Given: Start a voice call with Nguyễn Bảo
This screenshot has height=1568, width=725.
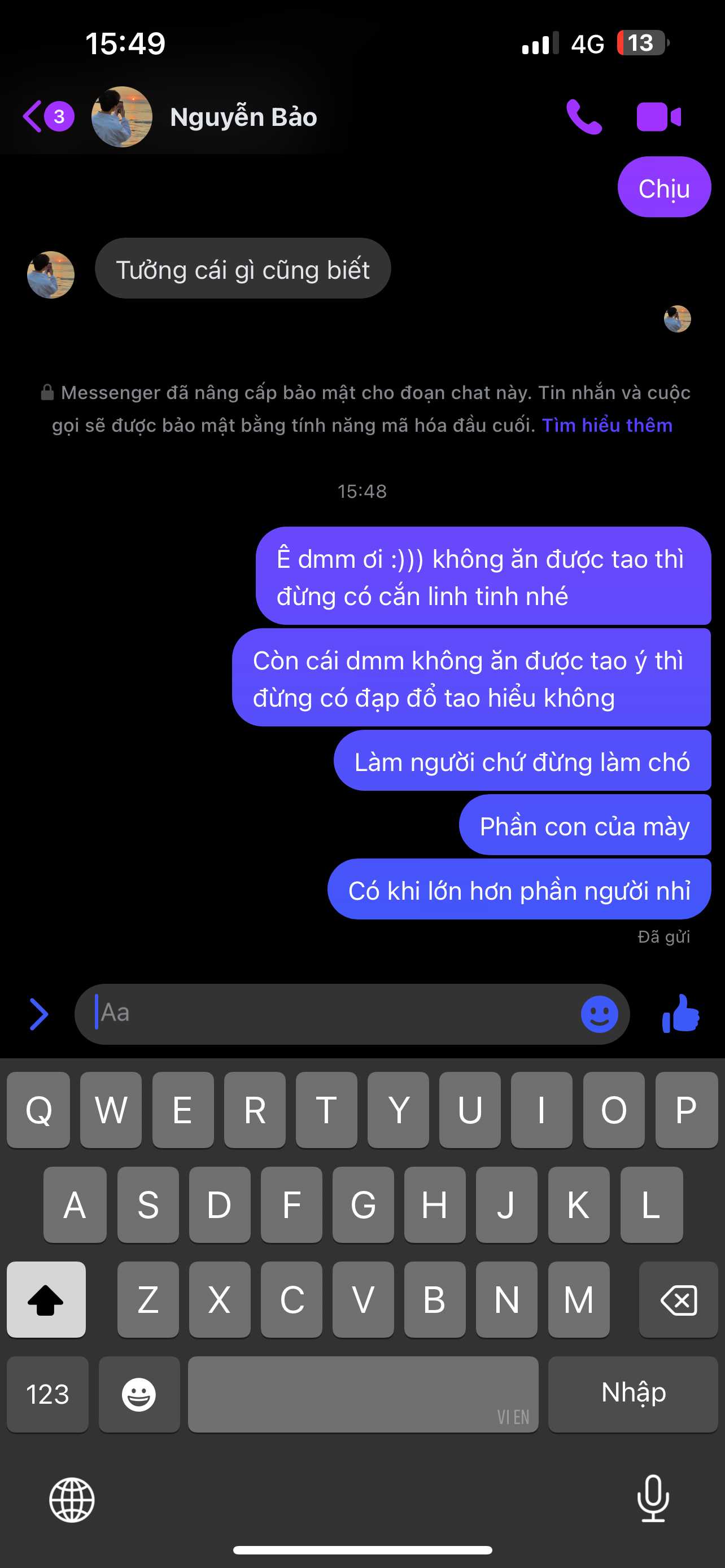Looking at the screenshot, I should click(583, 116).
